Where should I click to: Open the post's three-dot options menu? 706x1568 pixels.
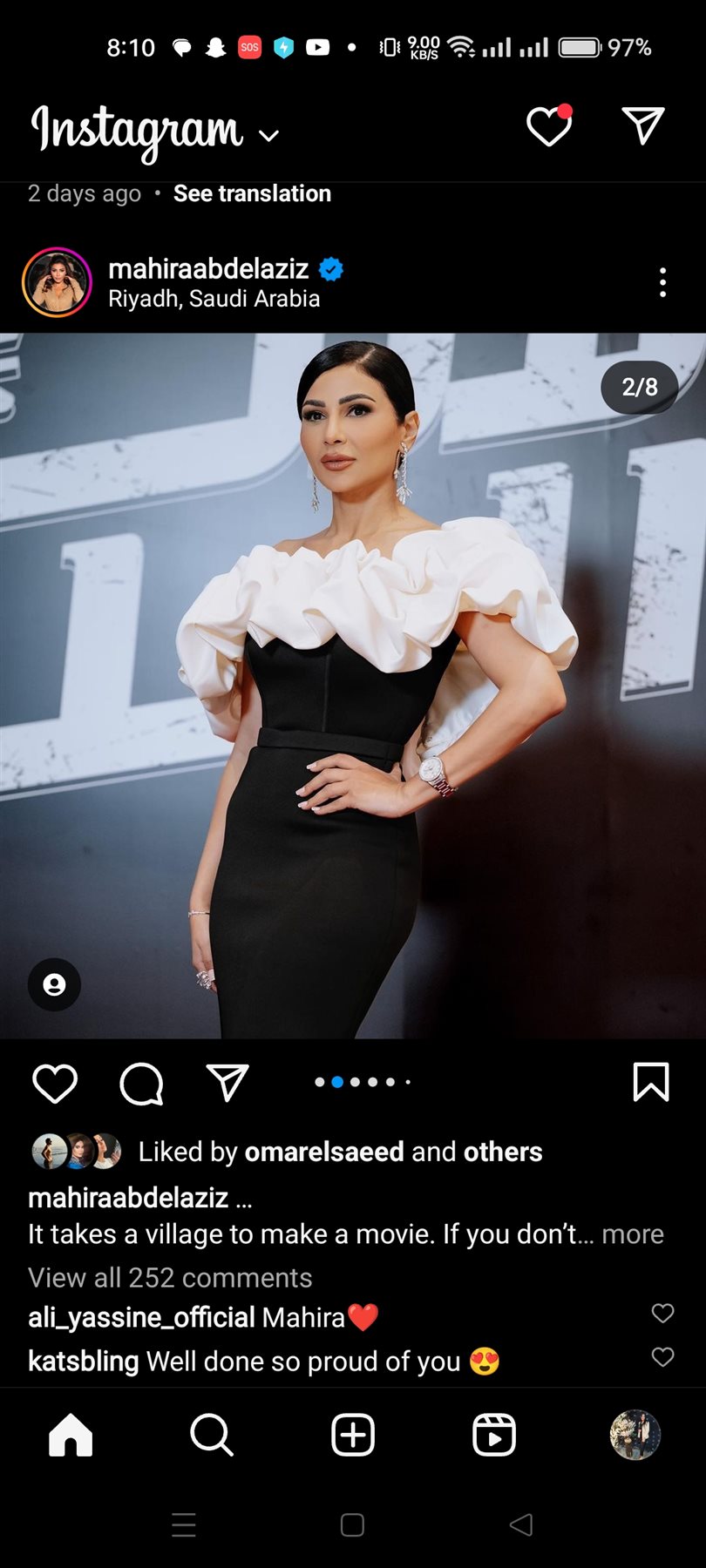662,282
